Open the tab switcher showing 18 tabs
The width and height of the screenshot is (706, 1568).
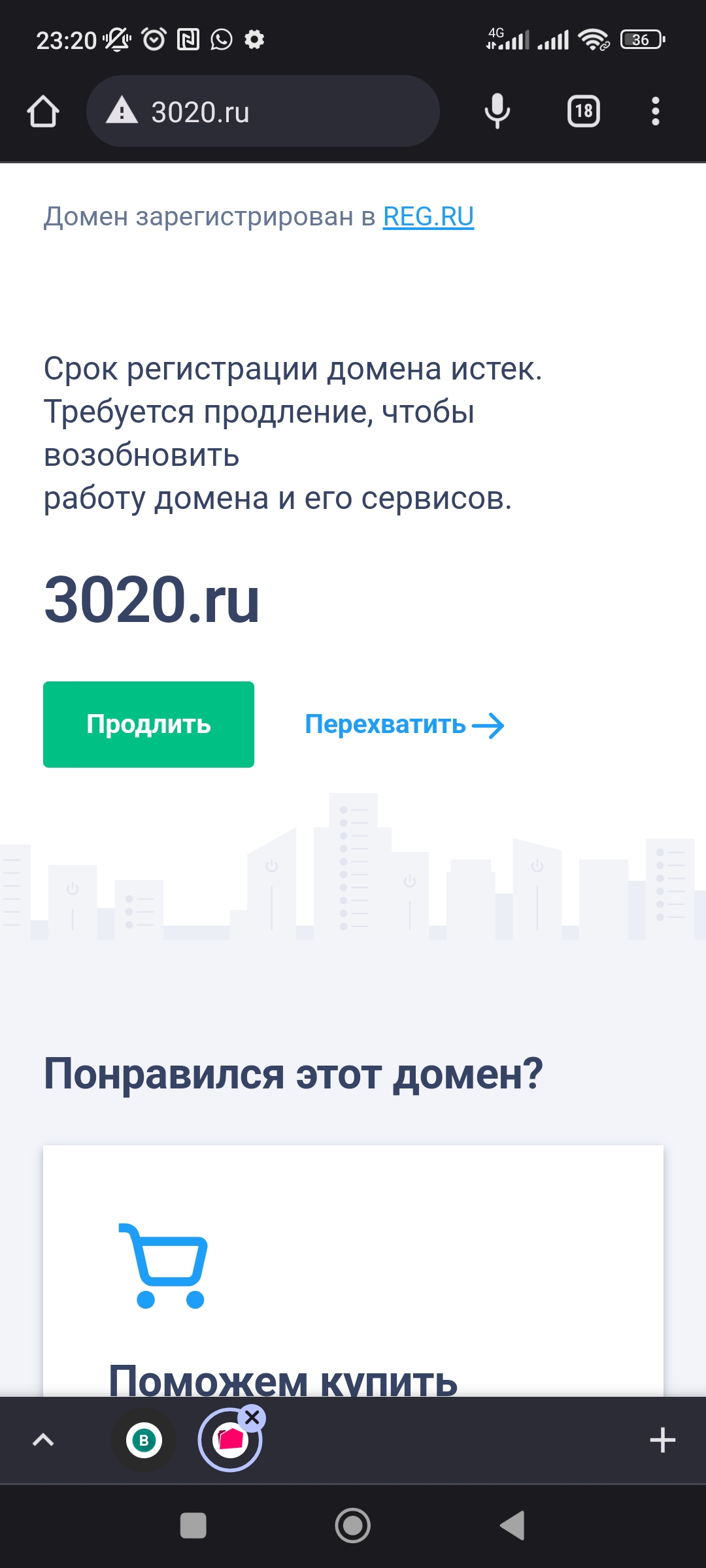[x=583, y=112]
